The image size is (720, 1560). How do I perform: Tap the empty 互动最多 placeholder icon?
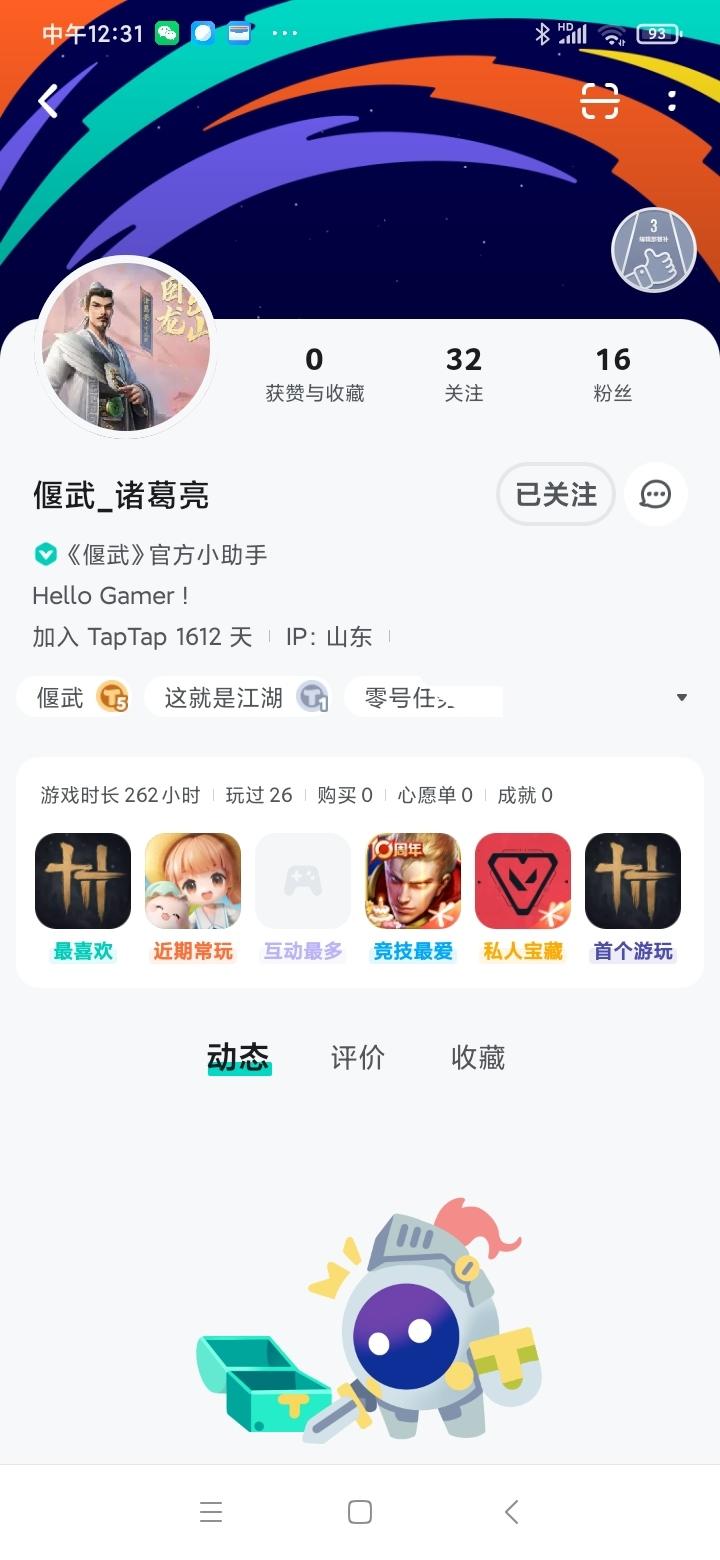tap(302, 881)
